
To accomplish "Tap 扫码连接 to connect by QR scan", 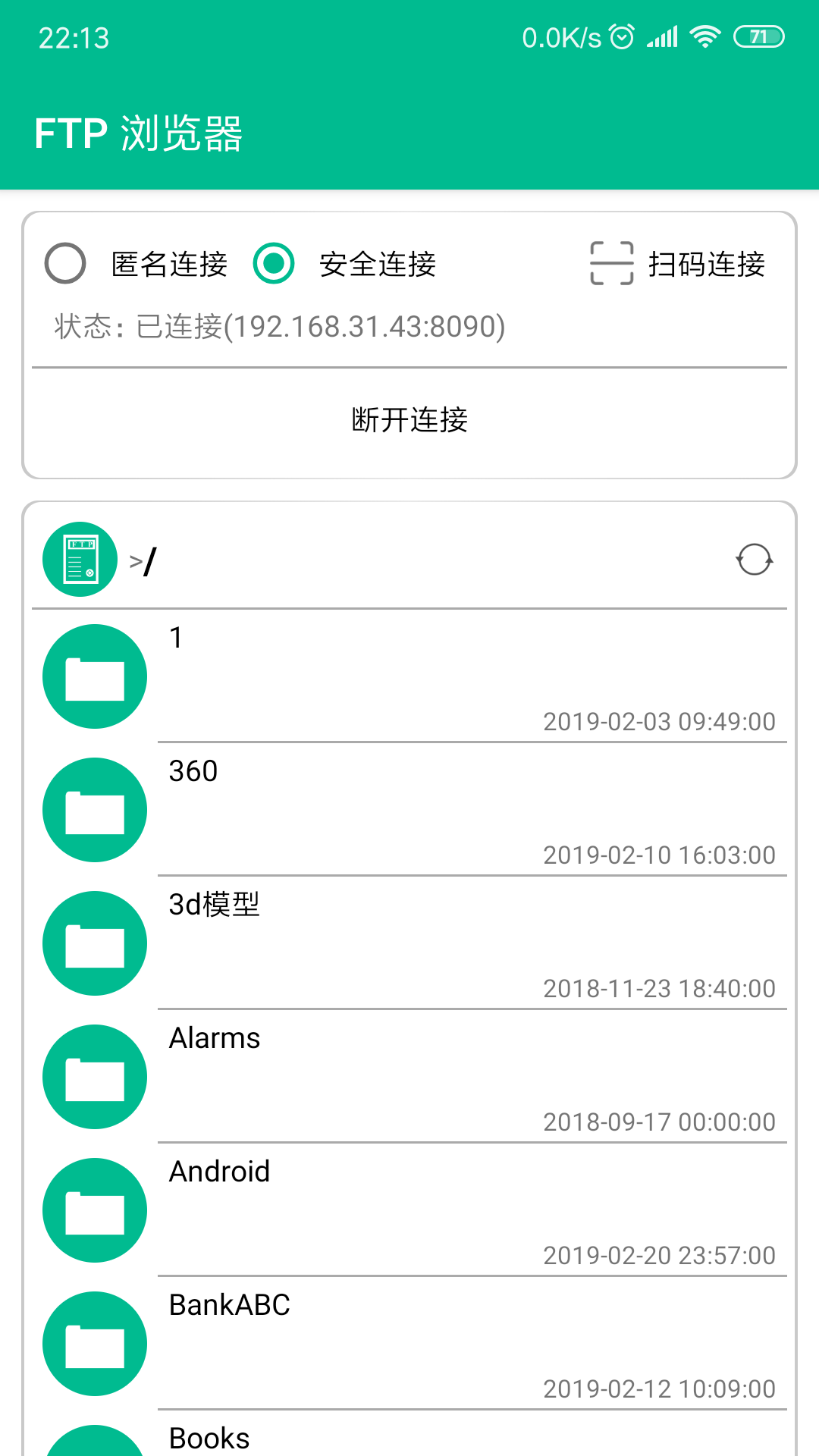I will (x=678, y=264).
